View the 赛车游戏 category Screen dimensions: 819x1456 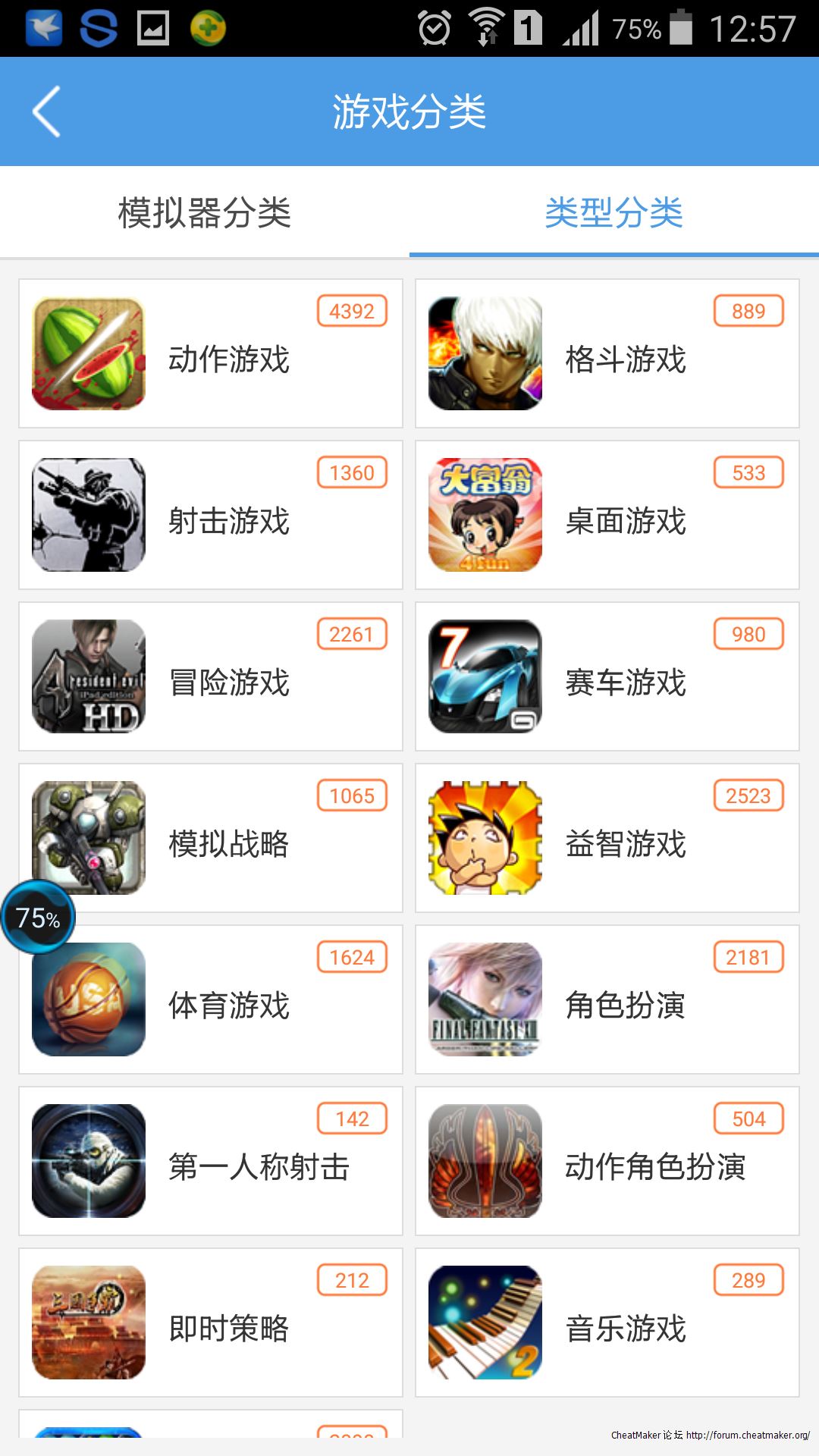tap(607, 676)
